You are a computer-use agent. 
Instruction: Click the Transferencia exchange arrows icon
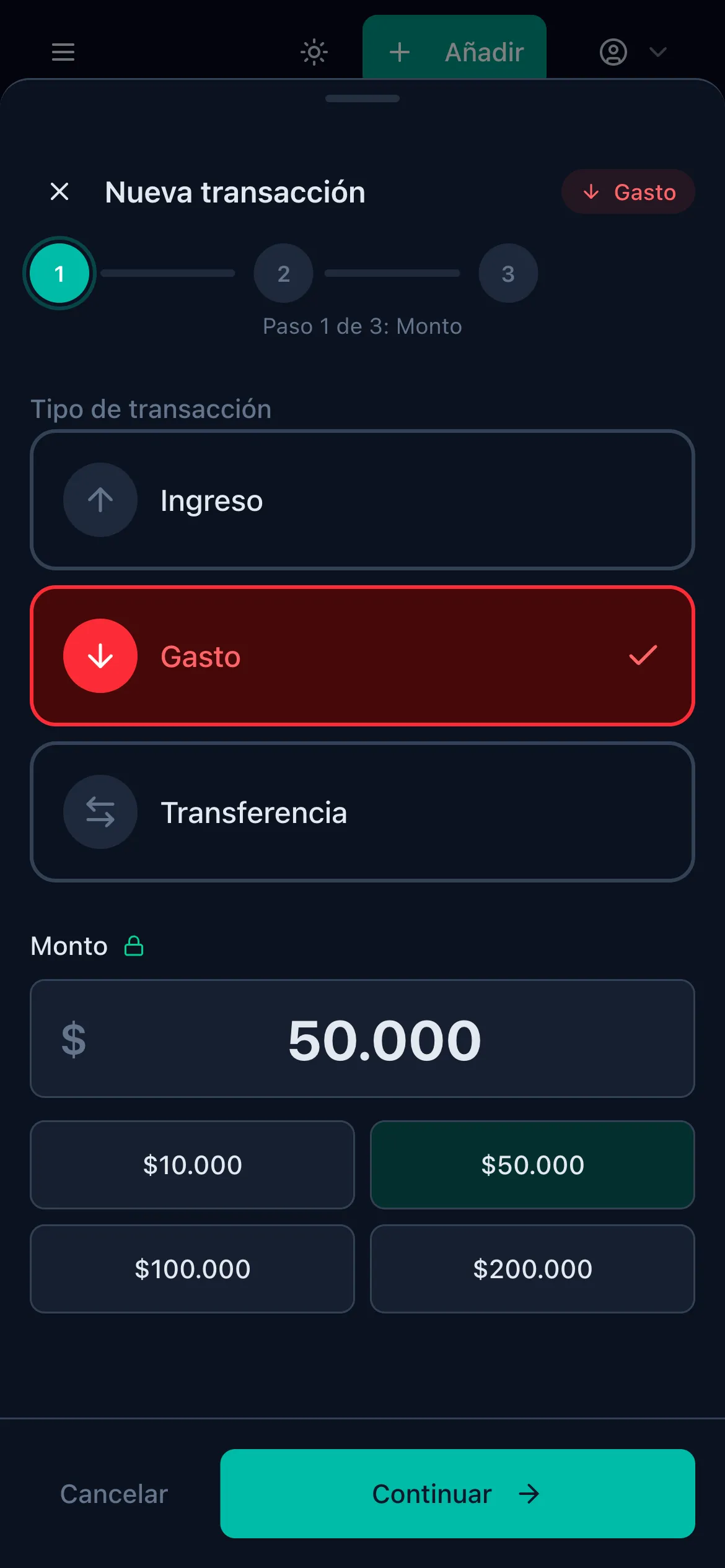click(100, 812)
